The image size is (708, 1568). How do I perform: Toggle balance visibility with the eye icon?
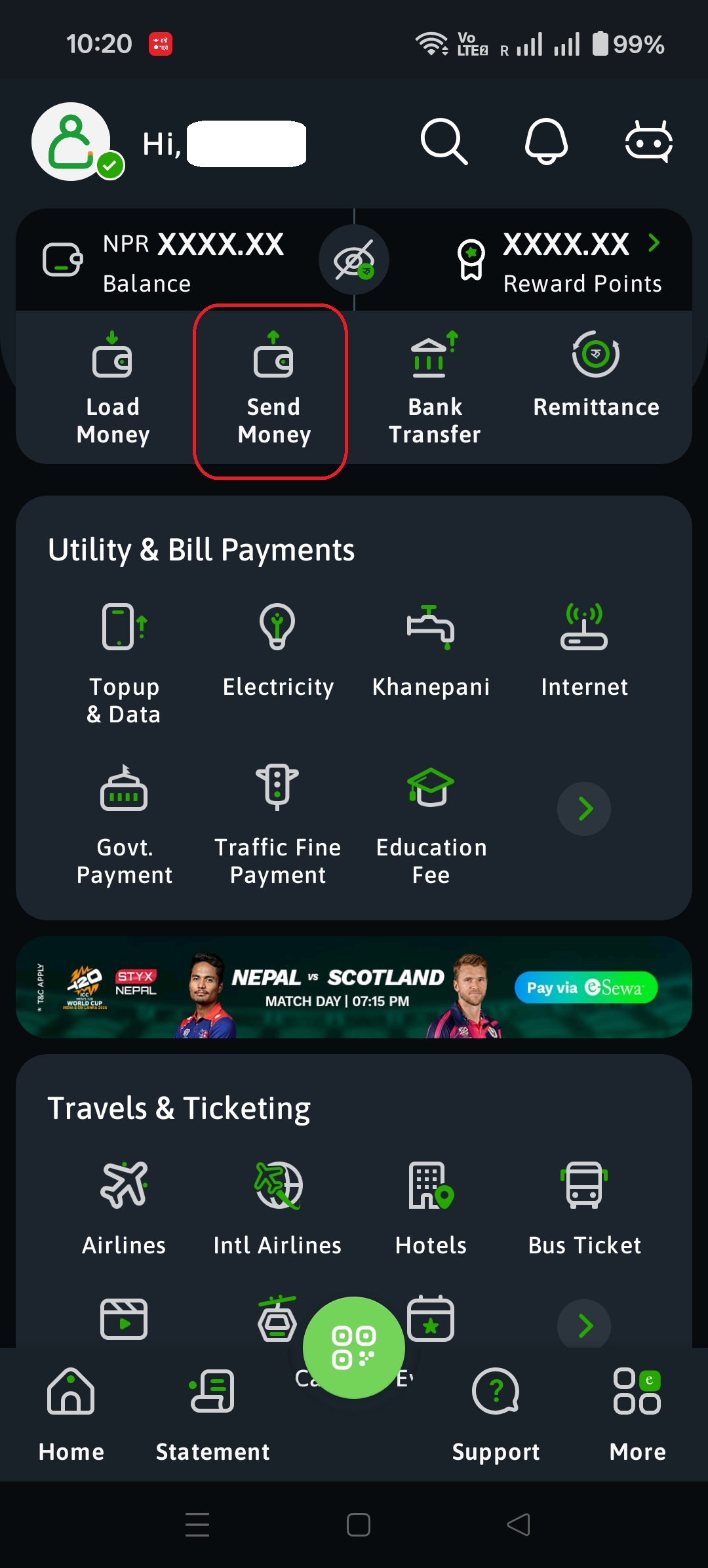click(353, 260)
